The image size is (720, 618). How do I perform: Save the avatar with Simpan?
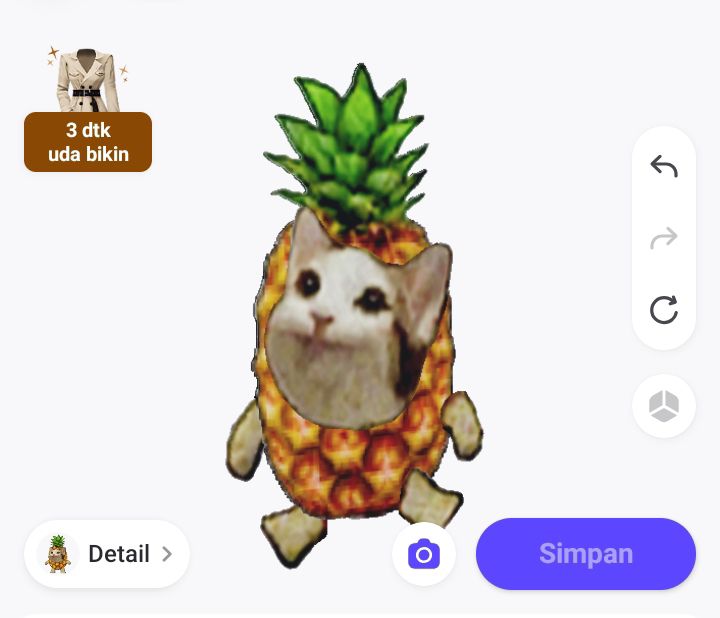click(585, 554)
